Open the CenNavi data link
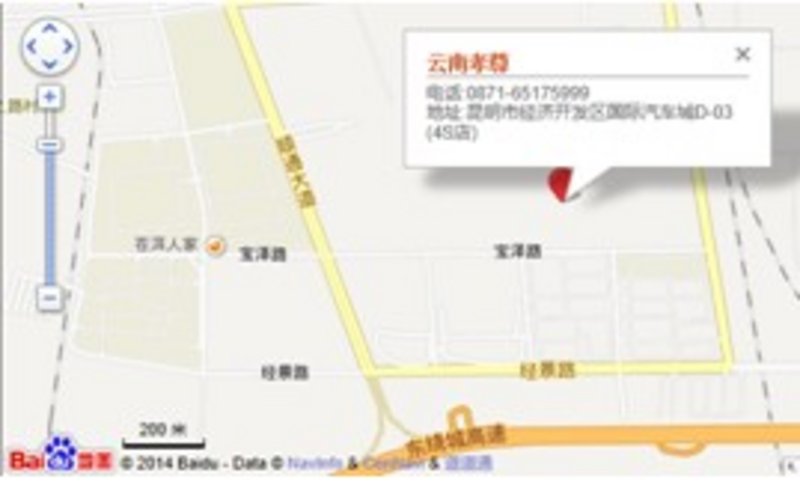Screen dimensions: 800x494 (394, 464)
